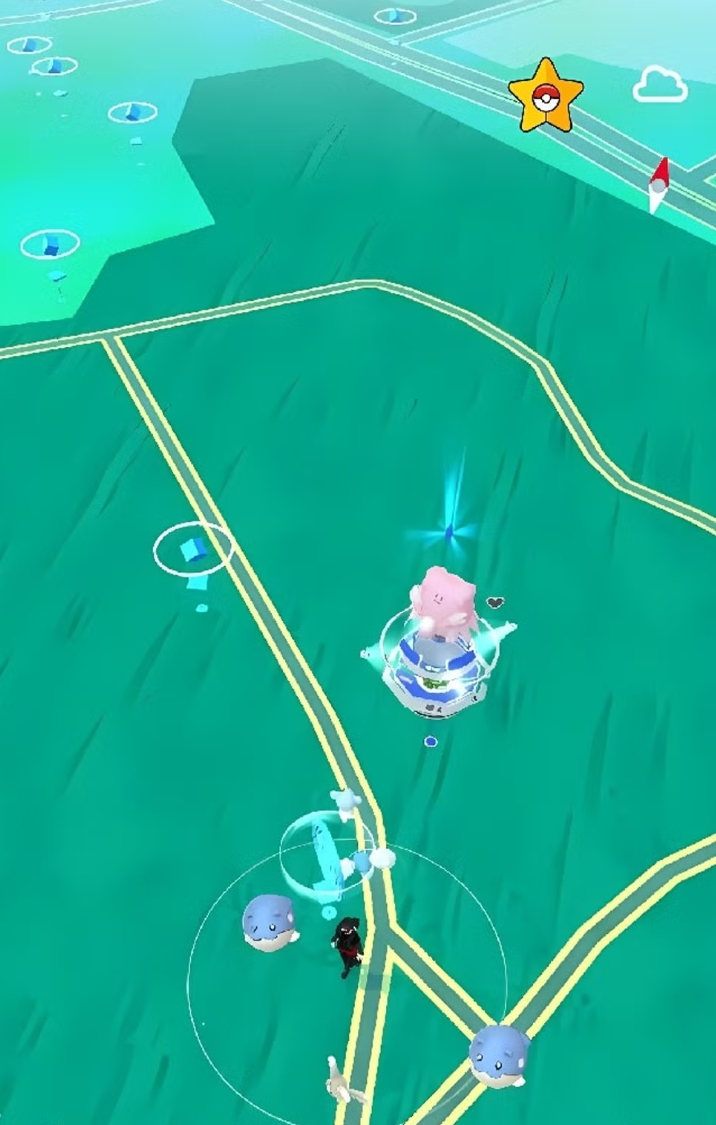
Task: Check the cloudy weather icon
Action: (x=660, y=86)
